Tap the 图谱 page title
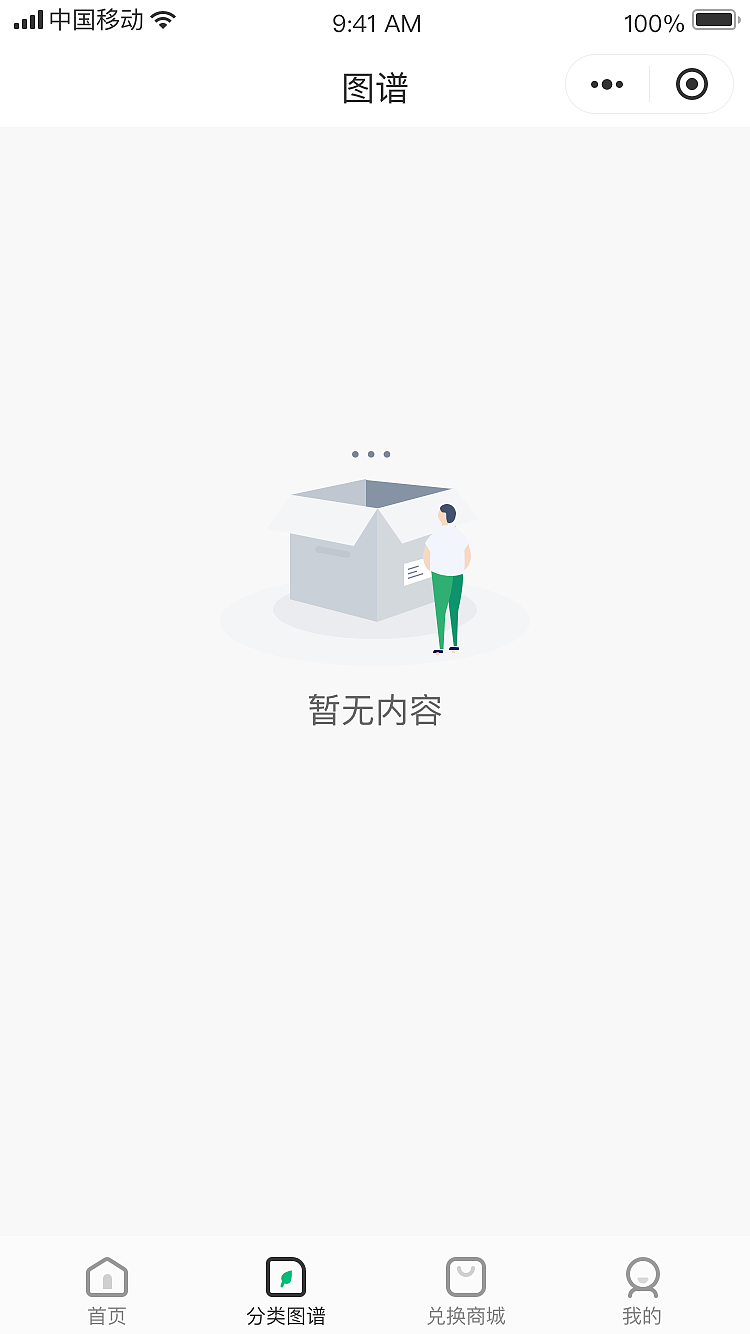Screen dimensions: 750x1334 375,88
